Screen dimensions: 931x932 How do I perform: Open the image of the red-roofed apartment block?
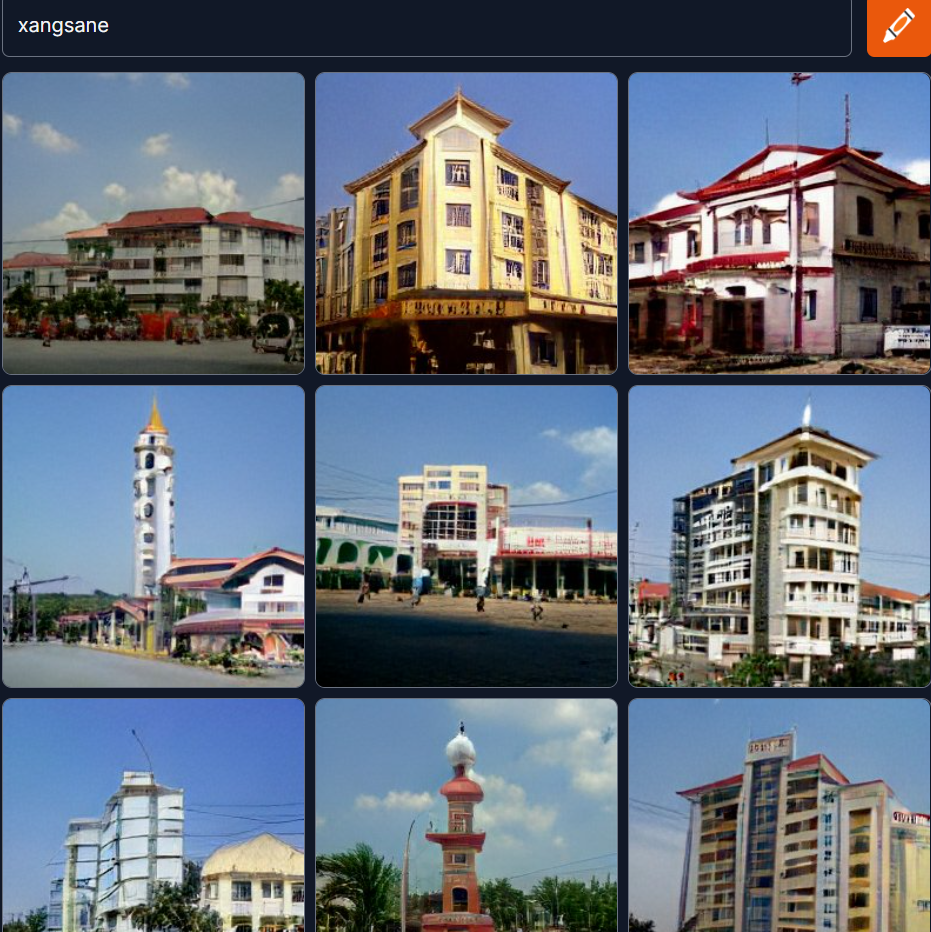(x=153, y=223)
